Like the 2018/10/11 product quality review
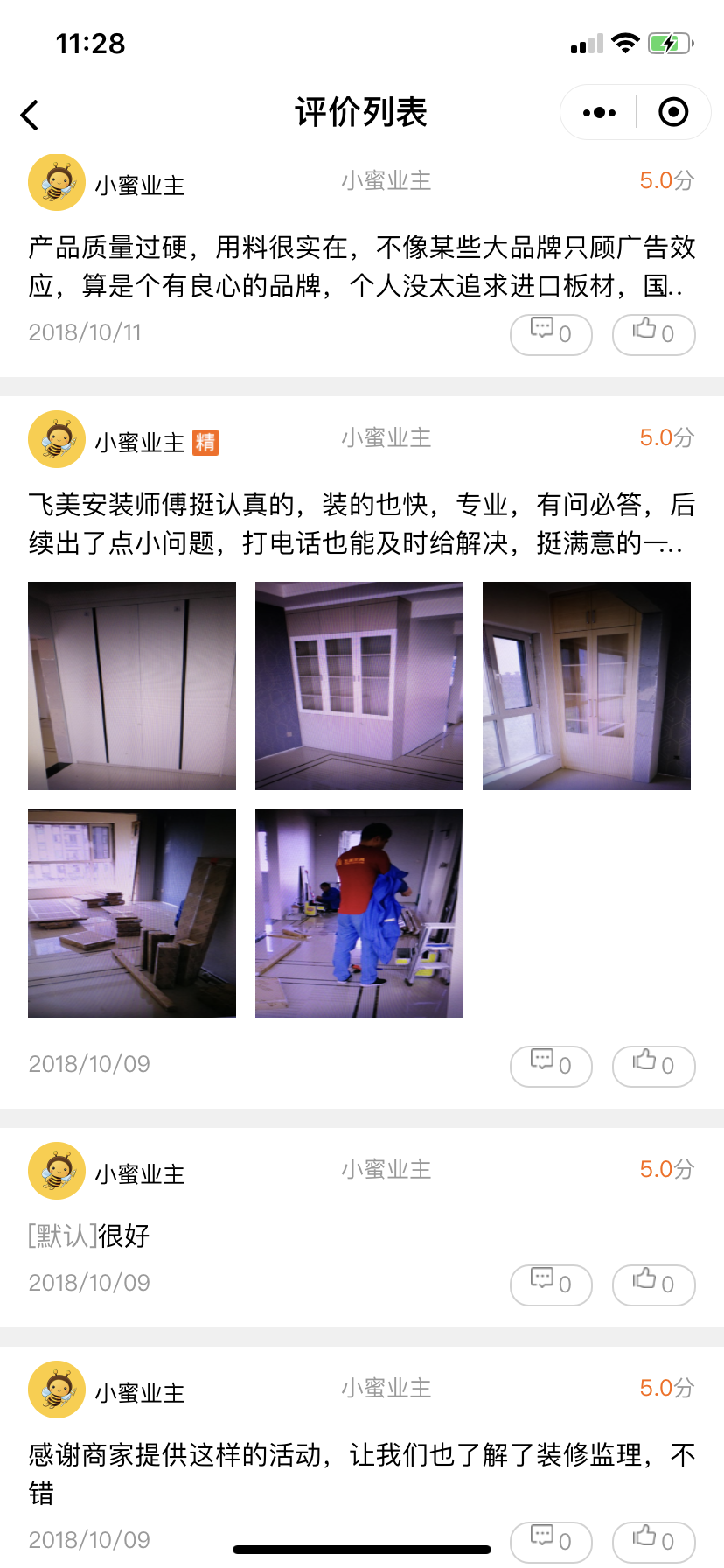 [x=653, y=334]
